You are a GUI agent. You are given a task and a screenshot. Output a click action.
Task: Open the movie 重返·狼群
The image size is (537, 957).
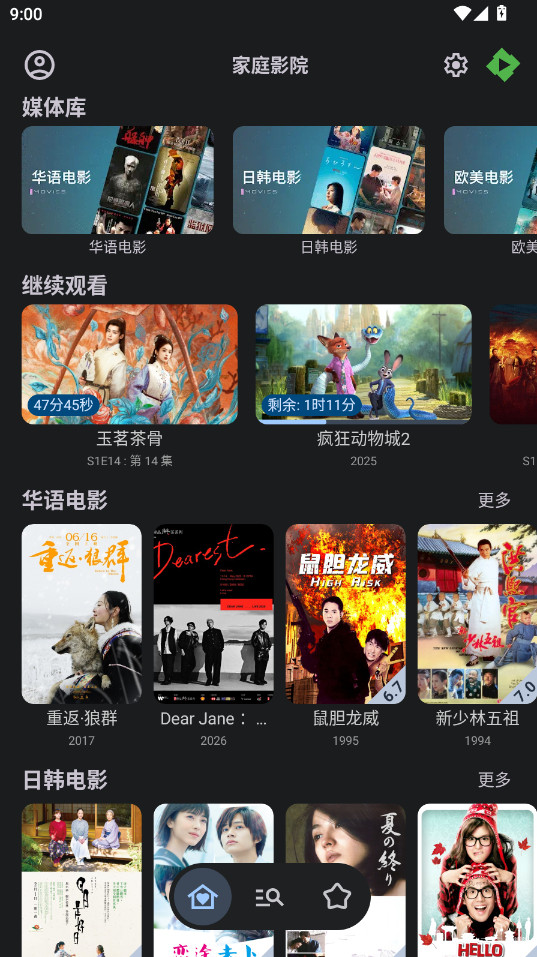coord(82,614)
